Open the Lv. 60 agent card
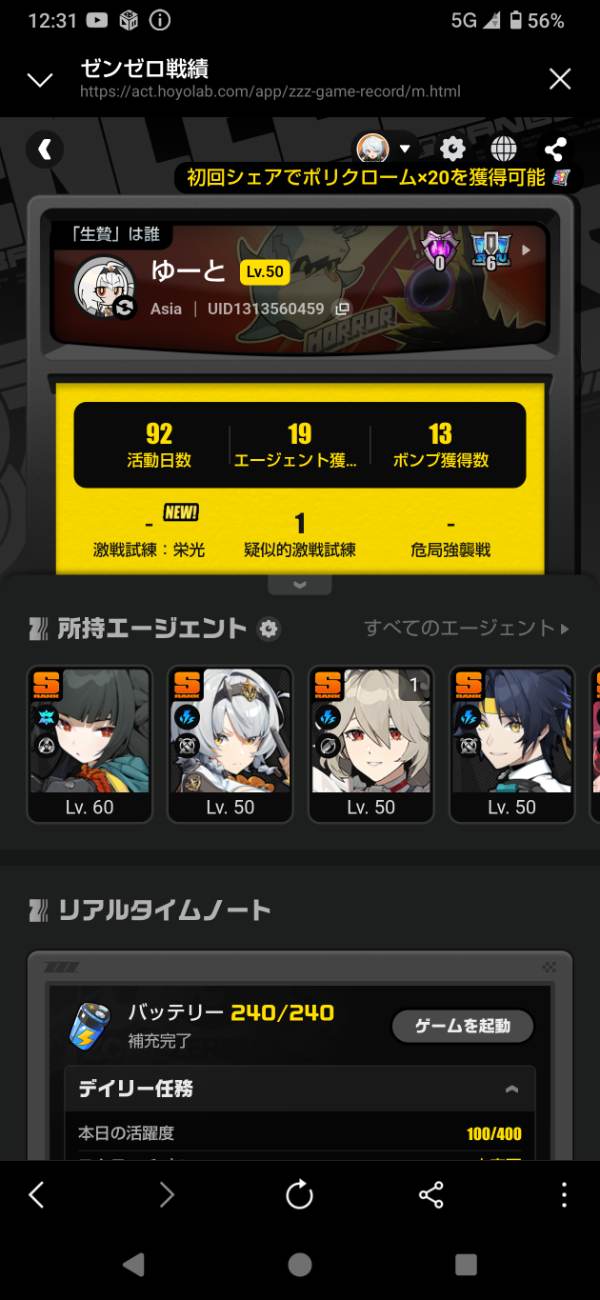Viewport: 600px width, 1300px height. [90, 744]
